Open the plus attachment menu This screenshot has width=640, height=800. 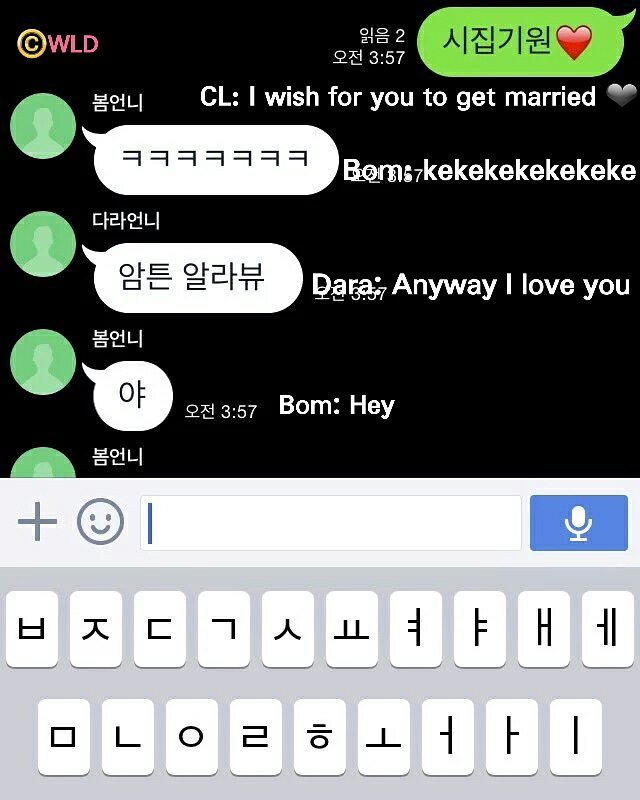37,522
